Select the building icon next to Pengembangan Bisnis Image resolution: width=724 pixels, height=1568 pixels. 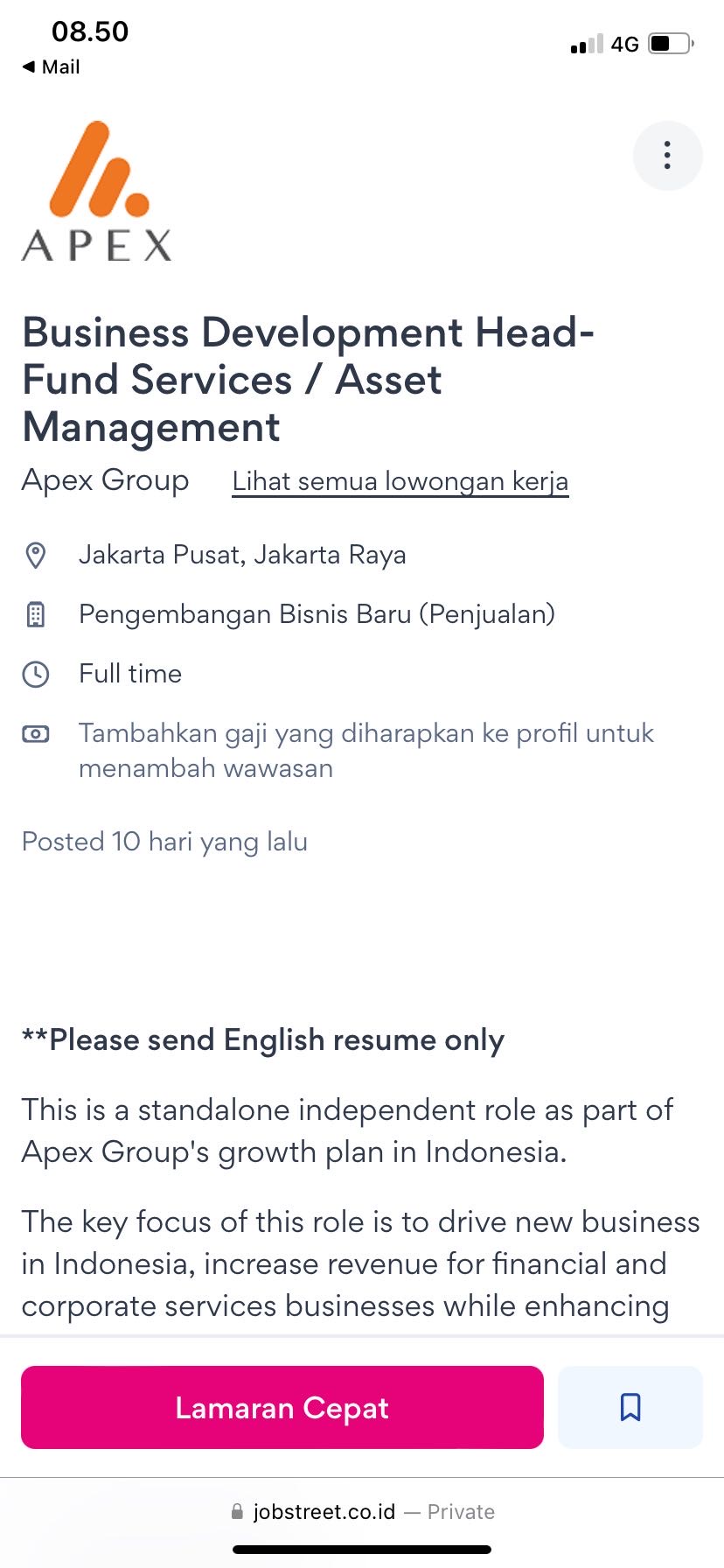[35, 614]
